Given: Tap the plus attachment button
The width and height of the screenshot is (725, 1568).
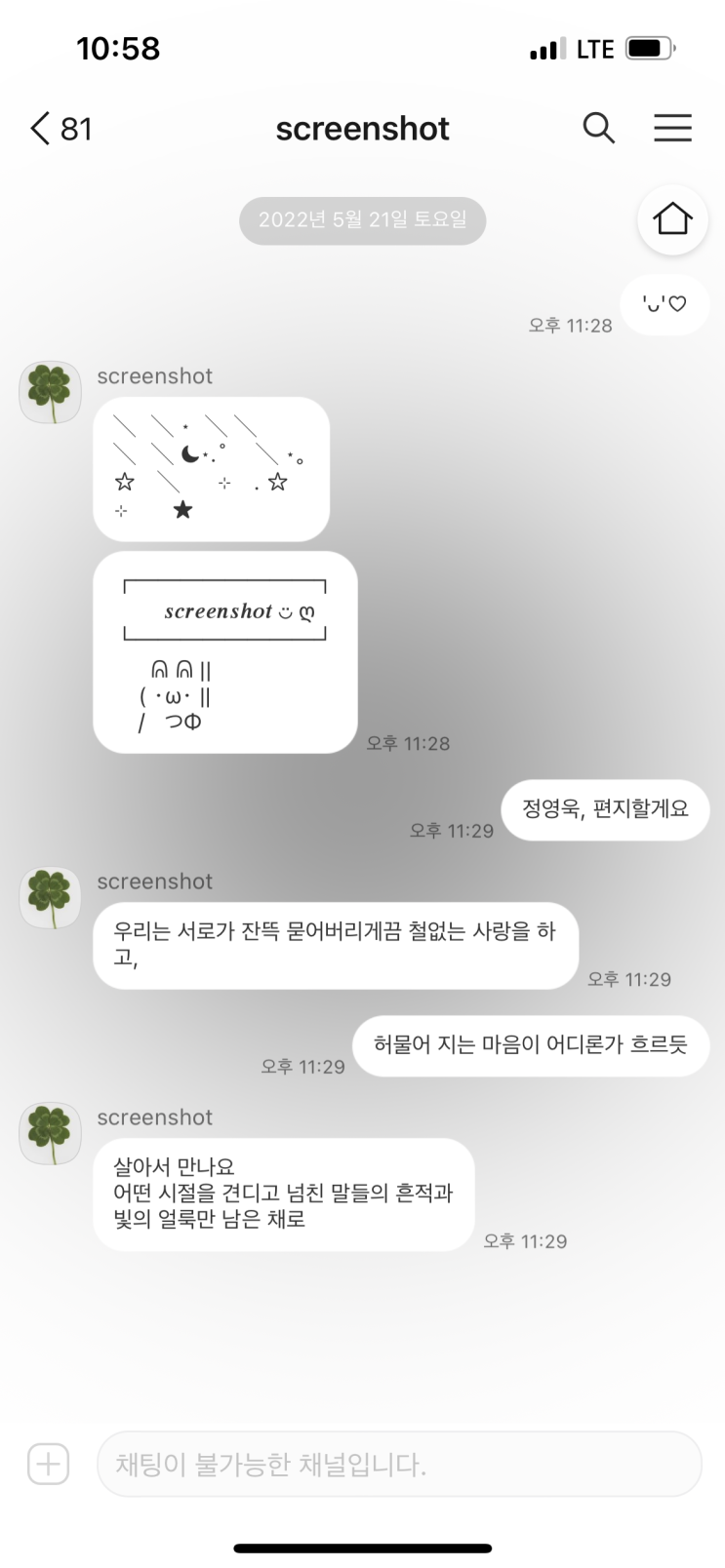Looking at the screenshot, I should coord(49,1464).
